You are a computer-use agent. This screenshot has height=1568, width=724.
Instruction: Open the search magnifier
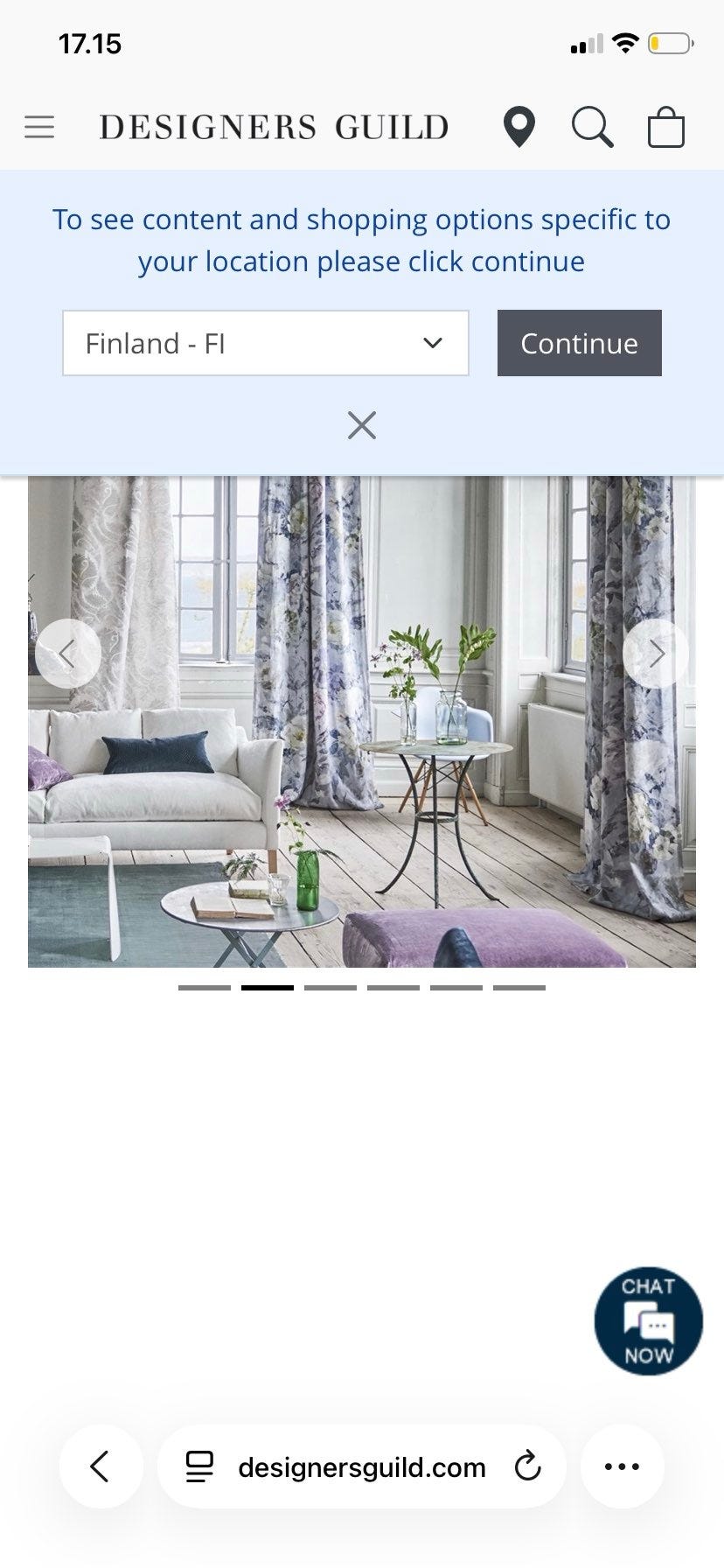(x=592, y=127)
